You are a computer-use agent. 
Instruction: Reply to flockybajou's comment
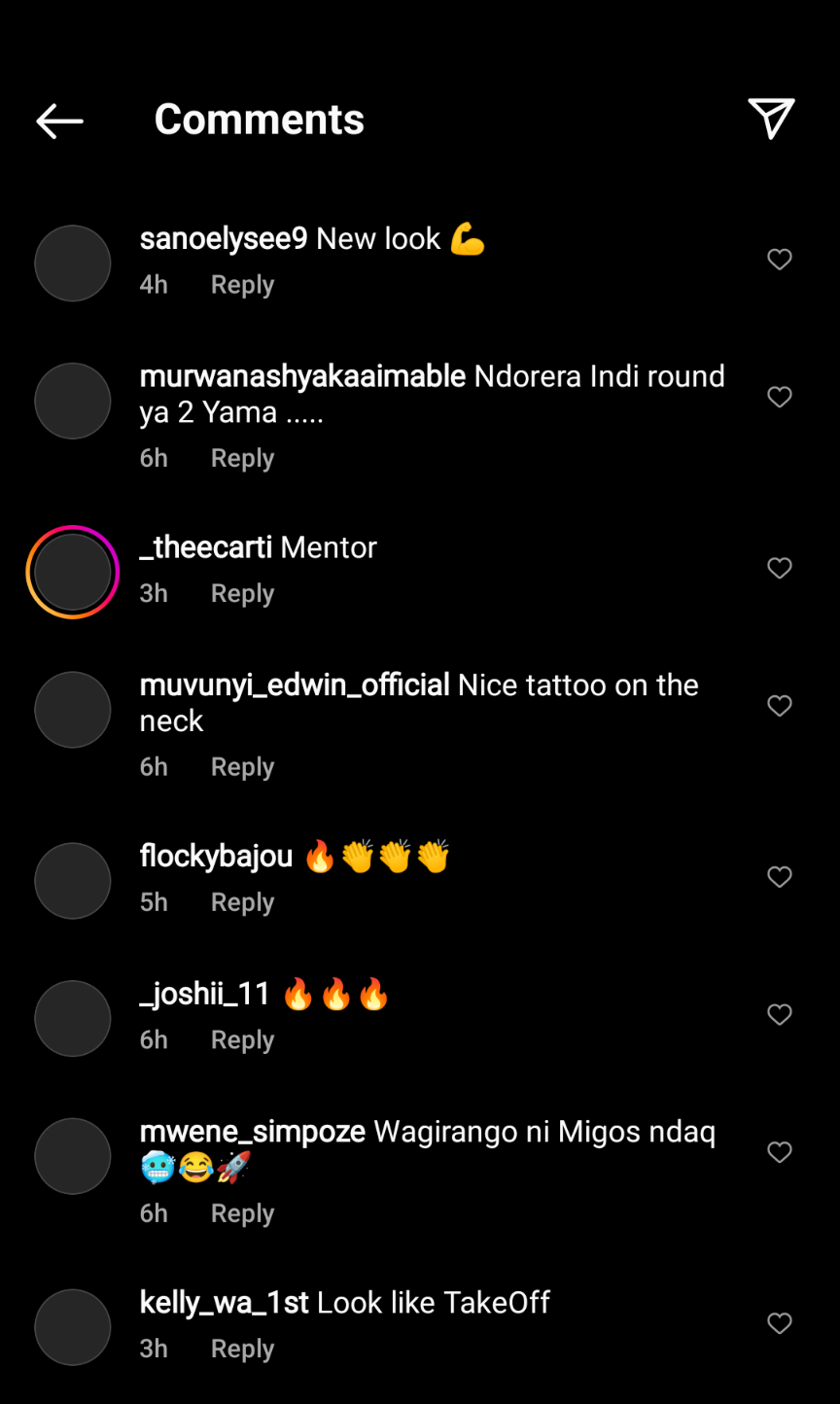tap(242, 902)
